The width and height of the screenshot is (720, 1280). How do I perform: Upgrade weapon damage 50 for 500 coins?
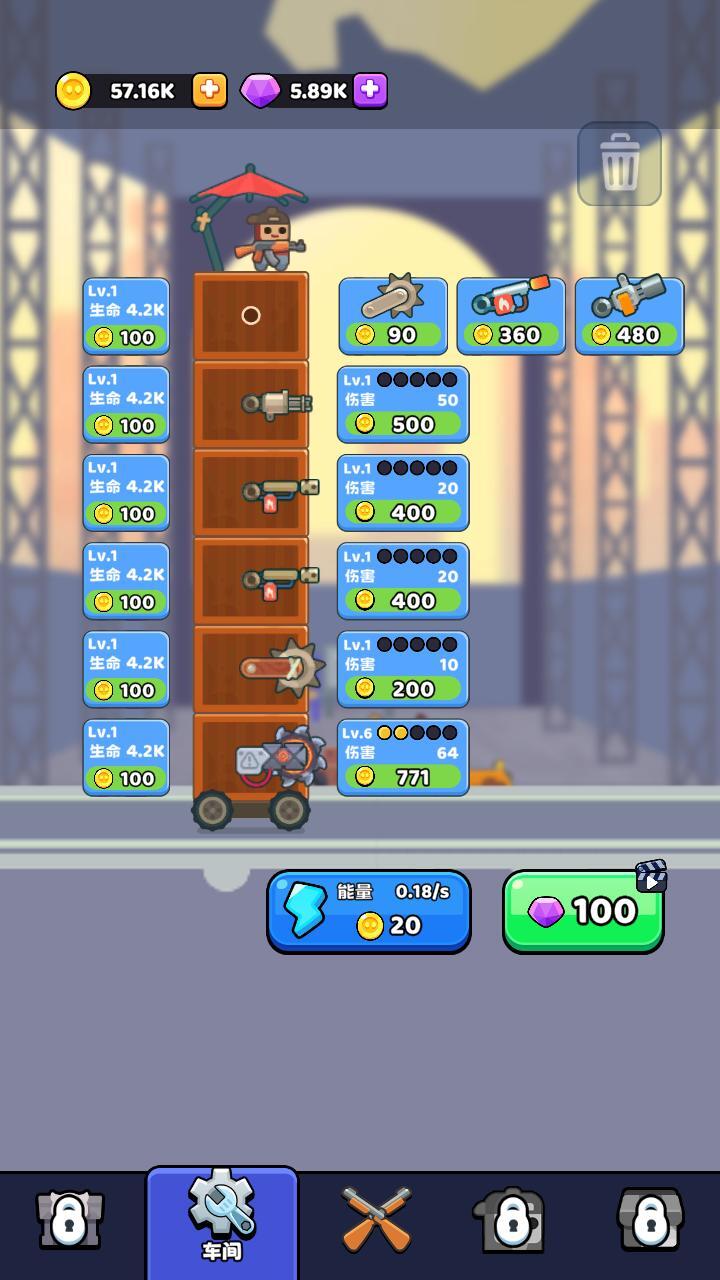pyautogui.click(x=403, y=405)
